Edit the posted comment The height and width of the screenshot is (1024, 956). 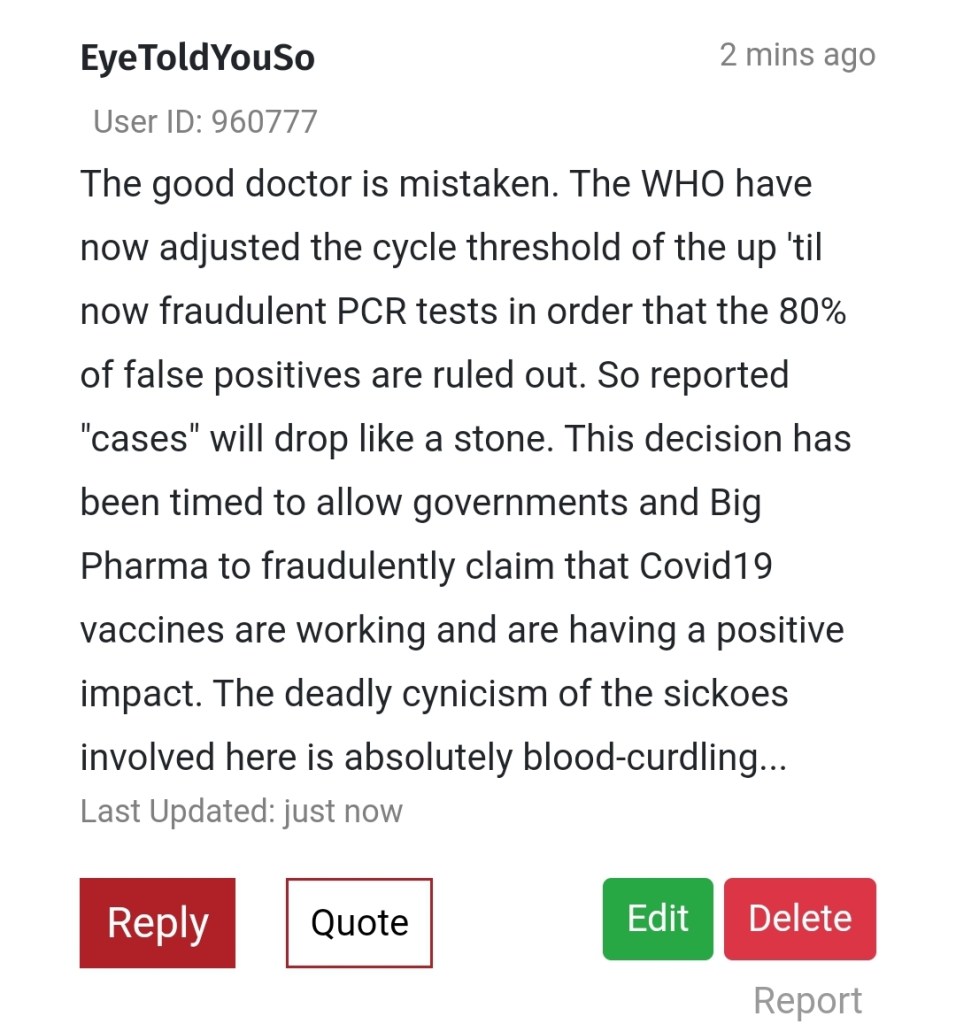click(657, 918)
